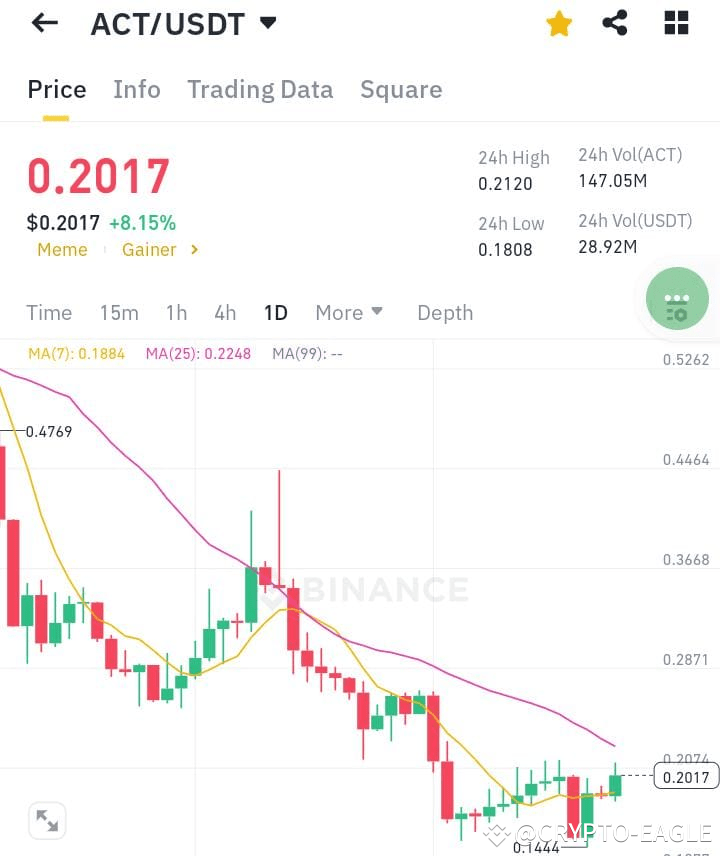Switch to the Info tab
Viewport: 720px width, 856px height.
137,90
